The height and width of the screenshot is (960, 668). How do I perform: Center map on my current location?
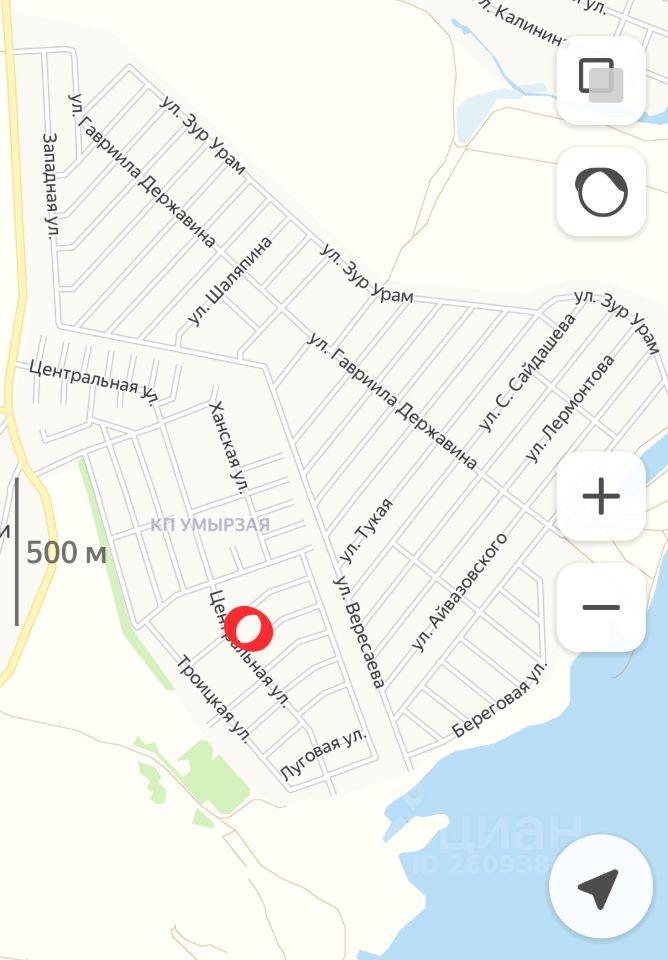(x=599, y=887)
